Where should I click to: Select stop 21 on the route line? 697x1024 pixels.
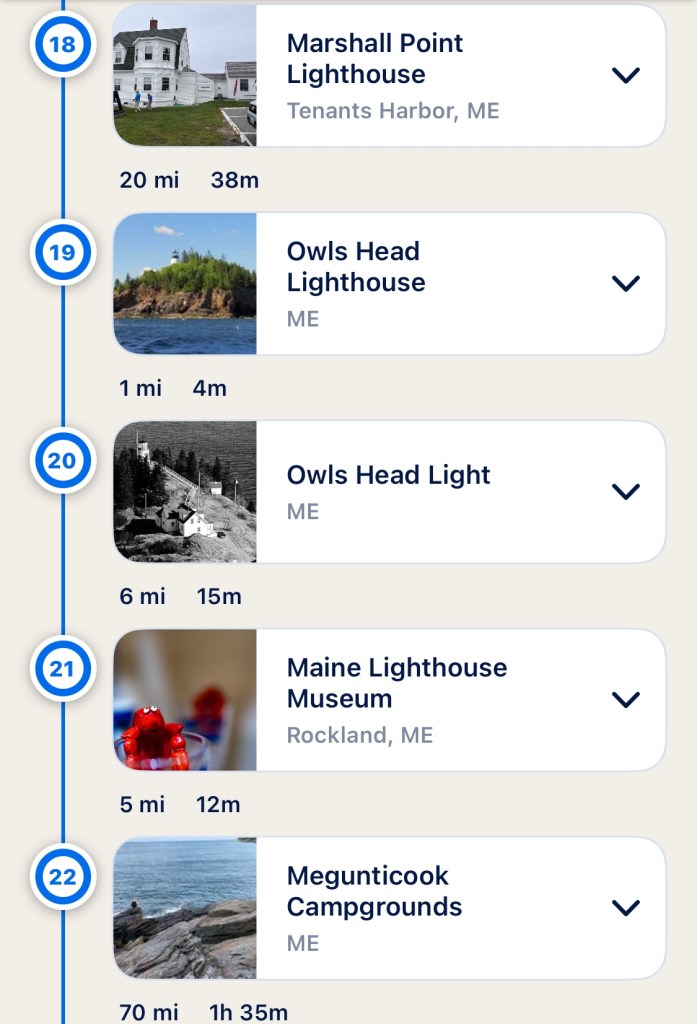tap(62, 669)
